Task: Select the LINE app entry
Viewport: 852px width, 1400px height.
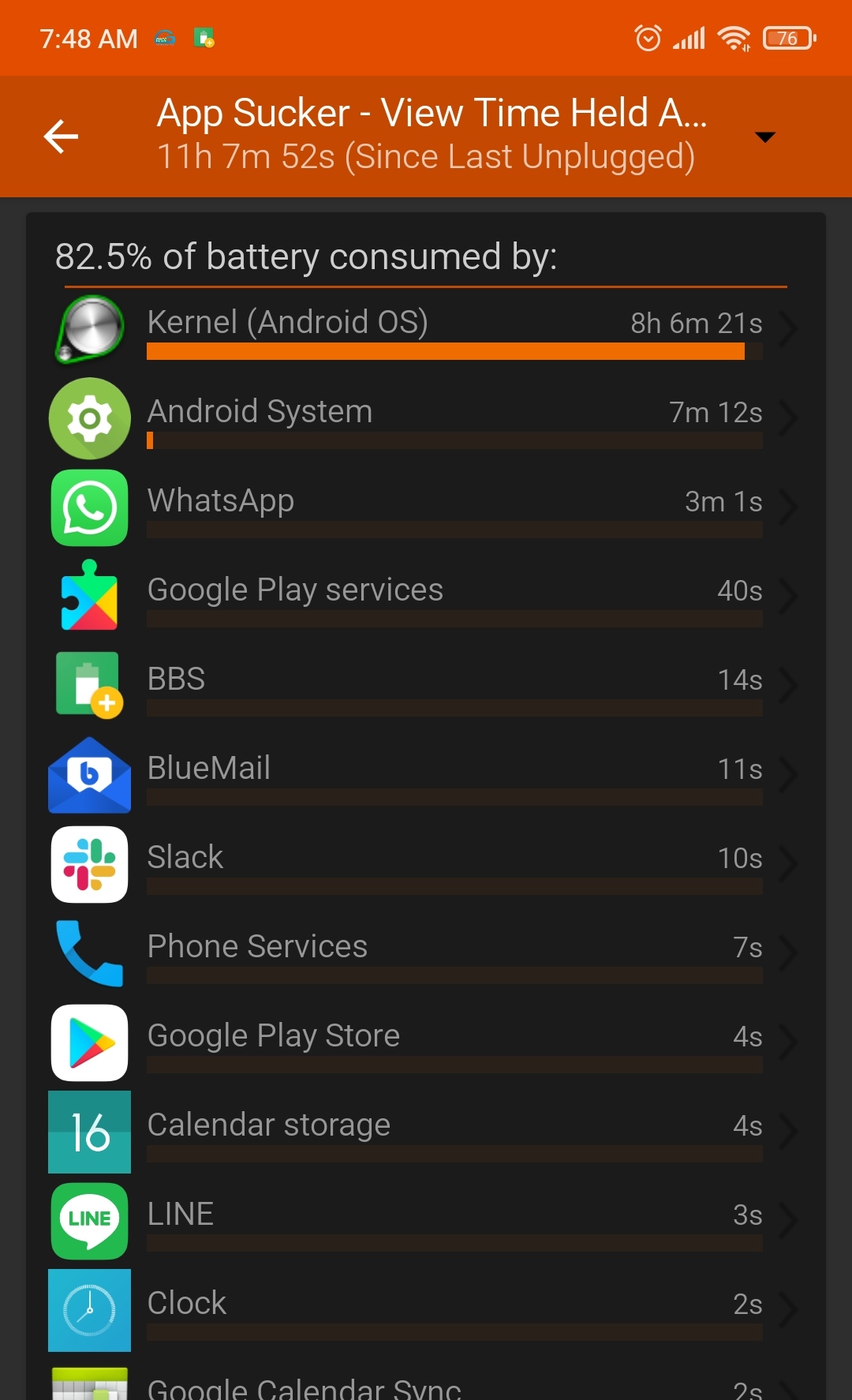Action: coord(426,1221)
